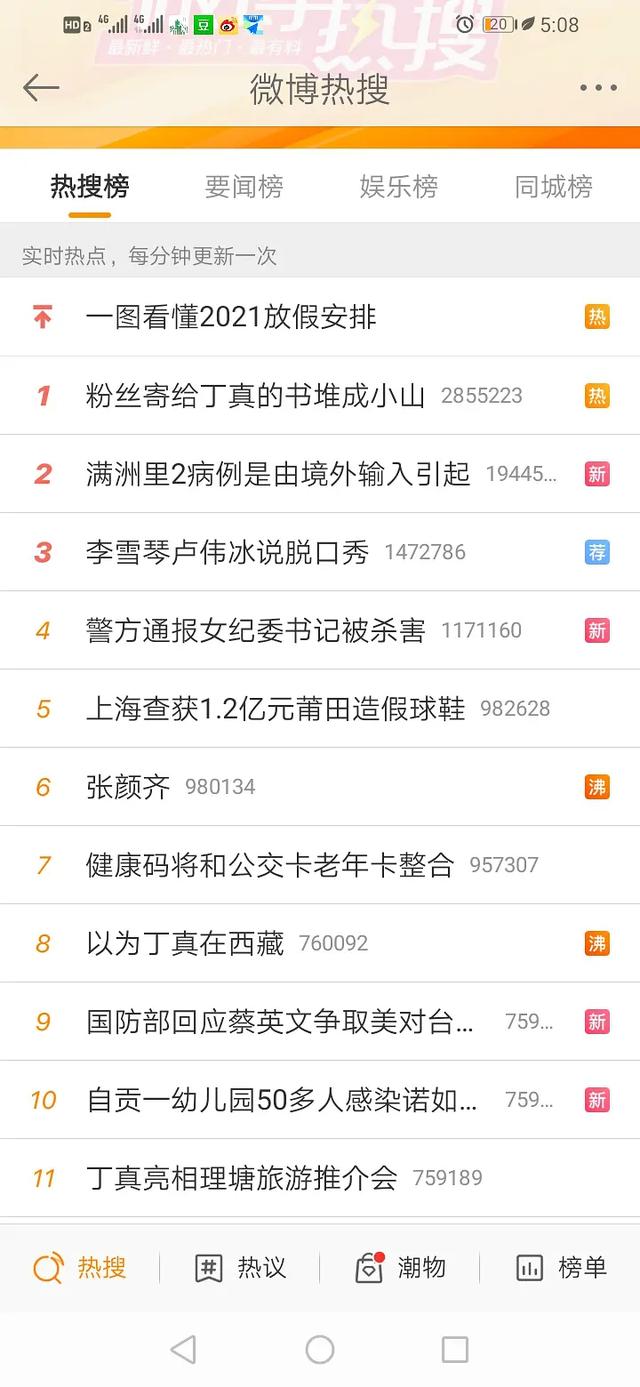This screenshot has height=1387, width=640.
Task: Tap the system home button
Action: click(320, 1350)
